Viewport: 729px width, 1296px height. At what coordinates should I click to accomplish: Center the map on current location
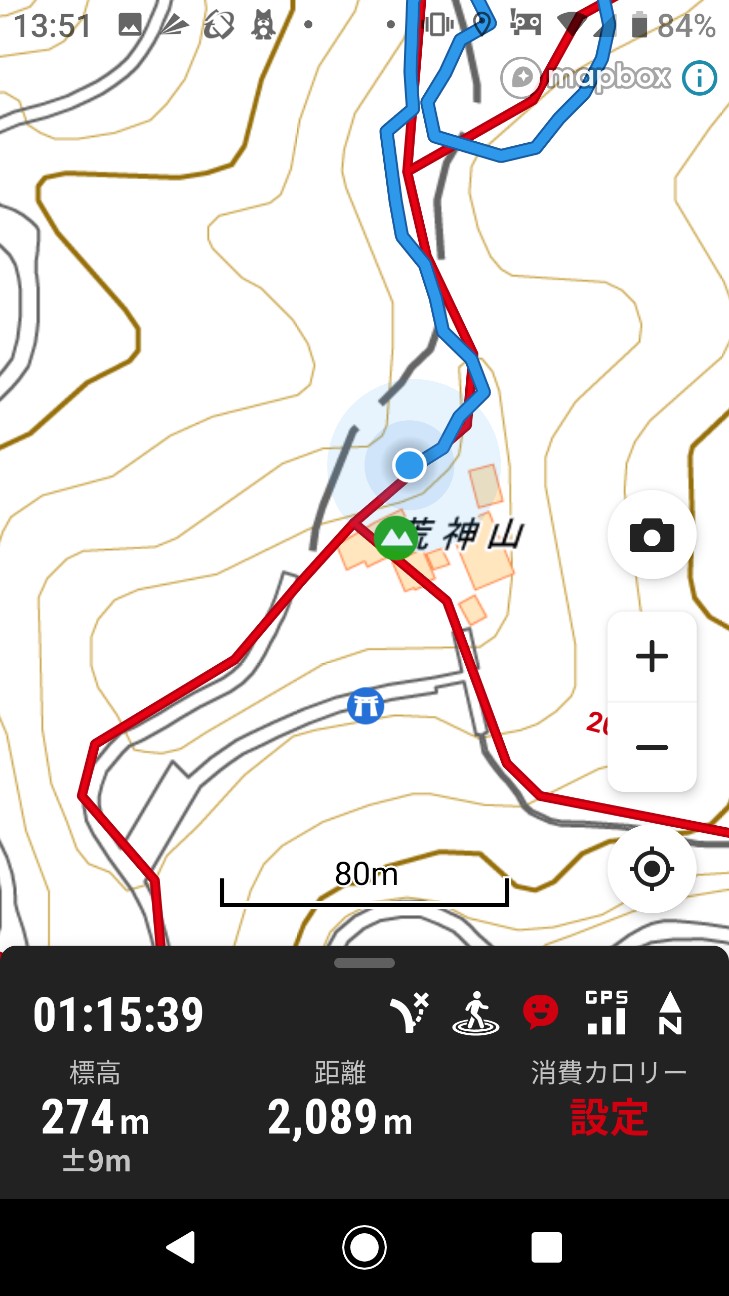tap(652, 869)
